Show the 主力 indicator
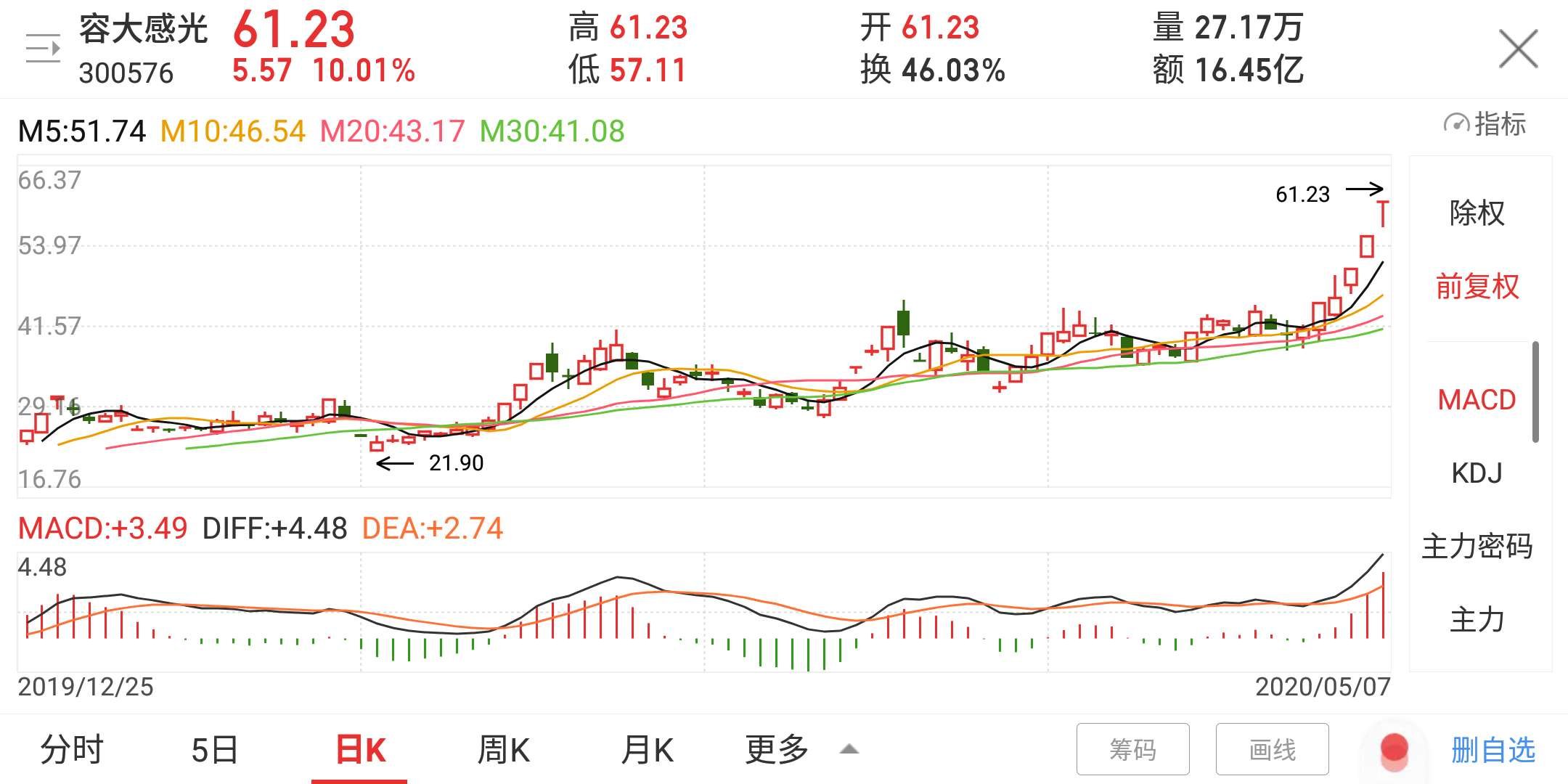 pyautogui.click(x=1477, y=621)
